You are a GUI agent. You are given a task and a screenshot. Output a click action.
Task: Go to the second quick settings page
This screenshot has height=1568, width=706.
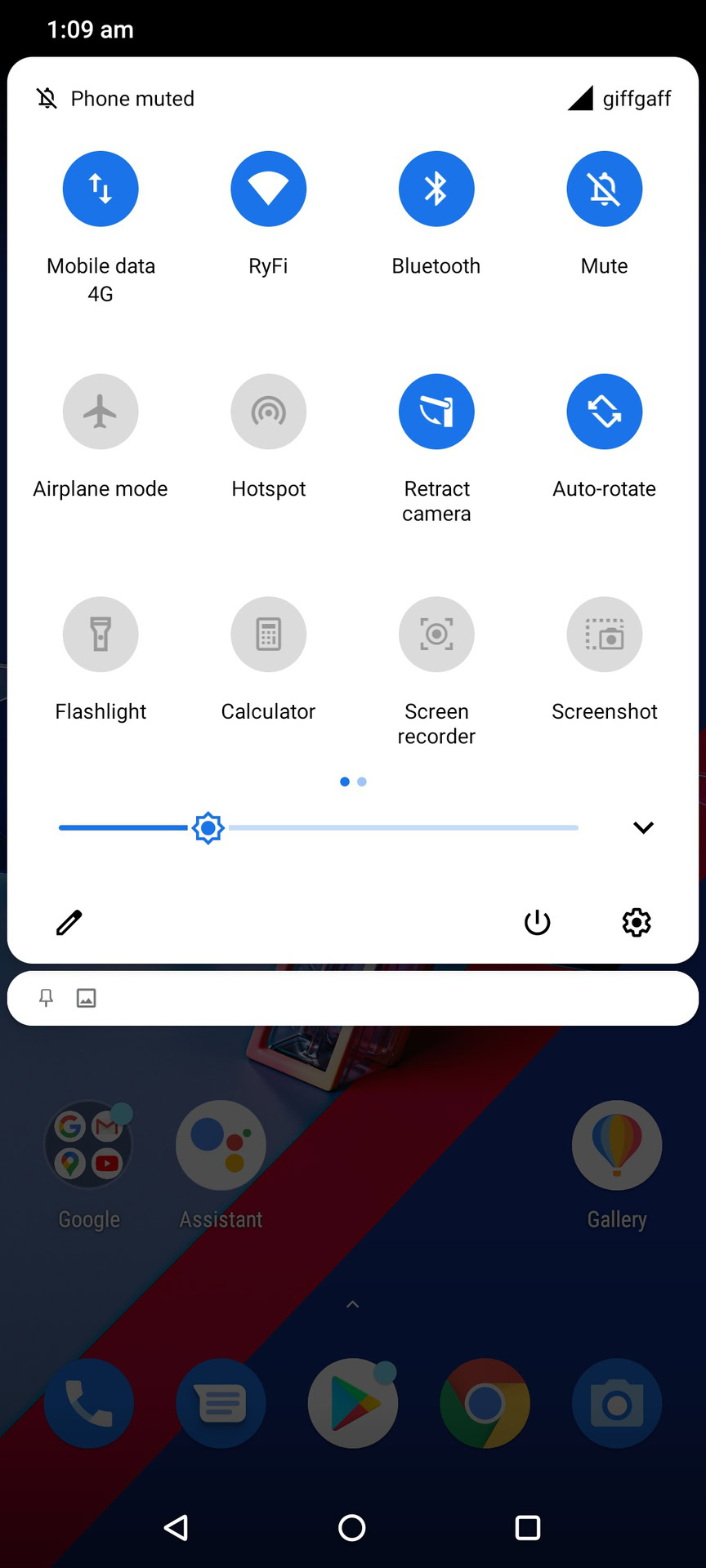tap(362, 782)
